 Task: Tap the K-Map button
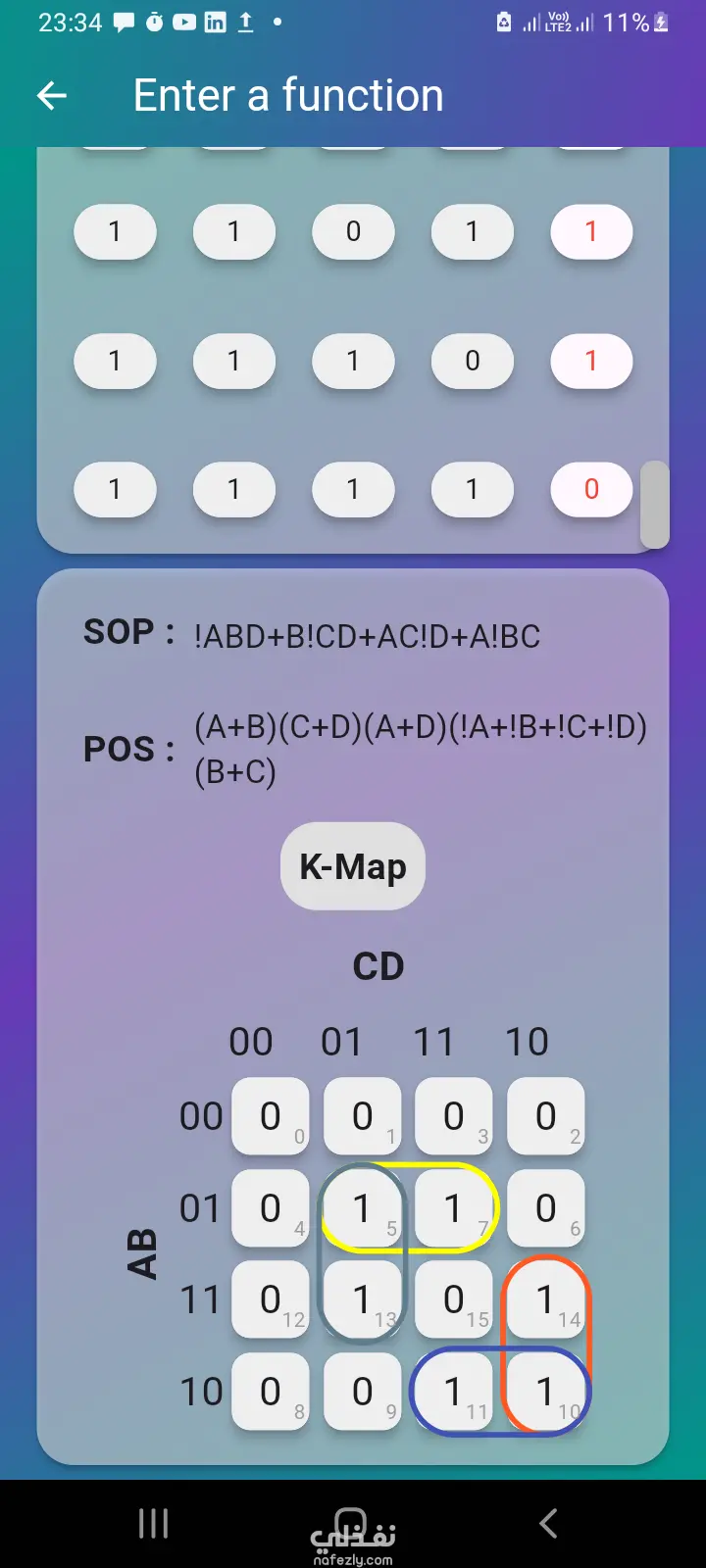pyautogui.click(x=352, y=866)
